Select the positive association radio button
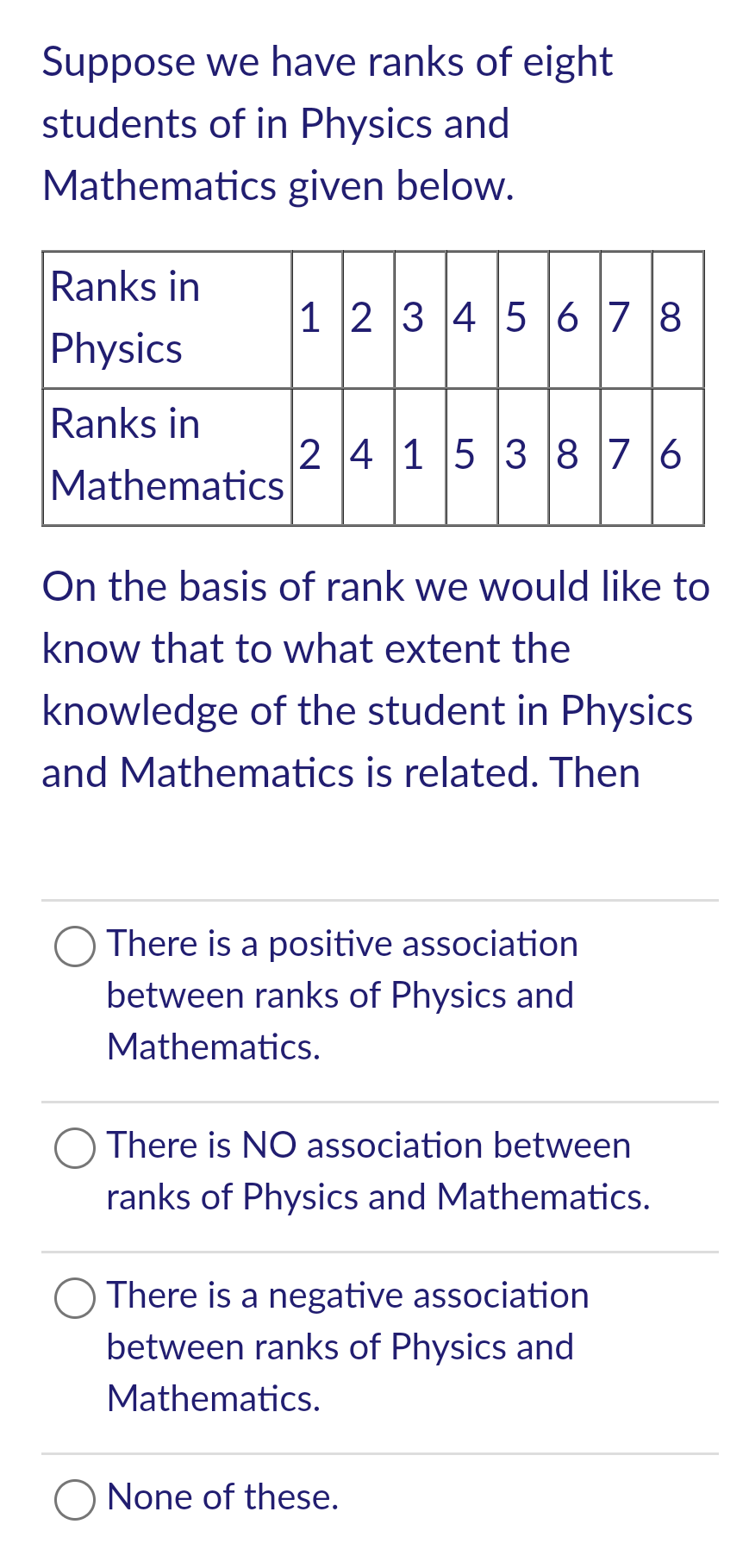The image size is (749, 1568). pyautogui.click(x=75, y=946)
